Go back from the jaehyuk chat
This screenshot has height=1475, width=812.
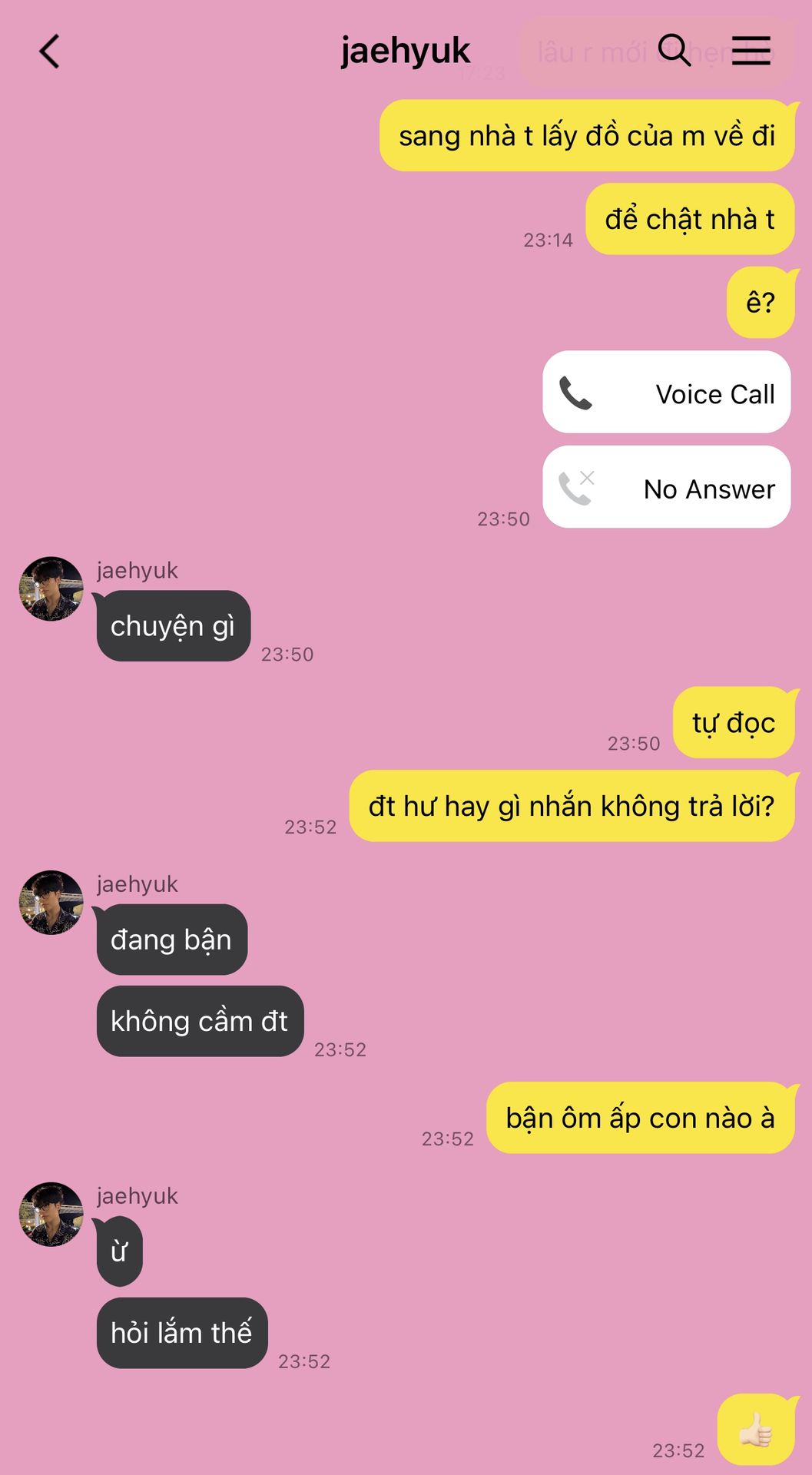pyautogui.click(x=49, y=51)
